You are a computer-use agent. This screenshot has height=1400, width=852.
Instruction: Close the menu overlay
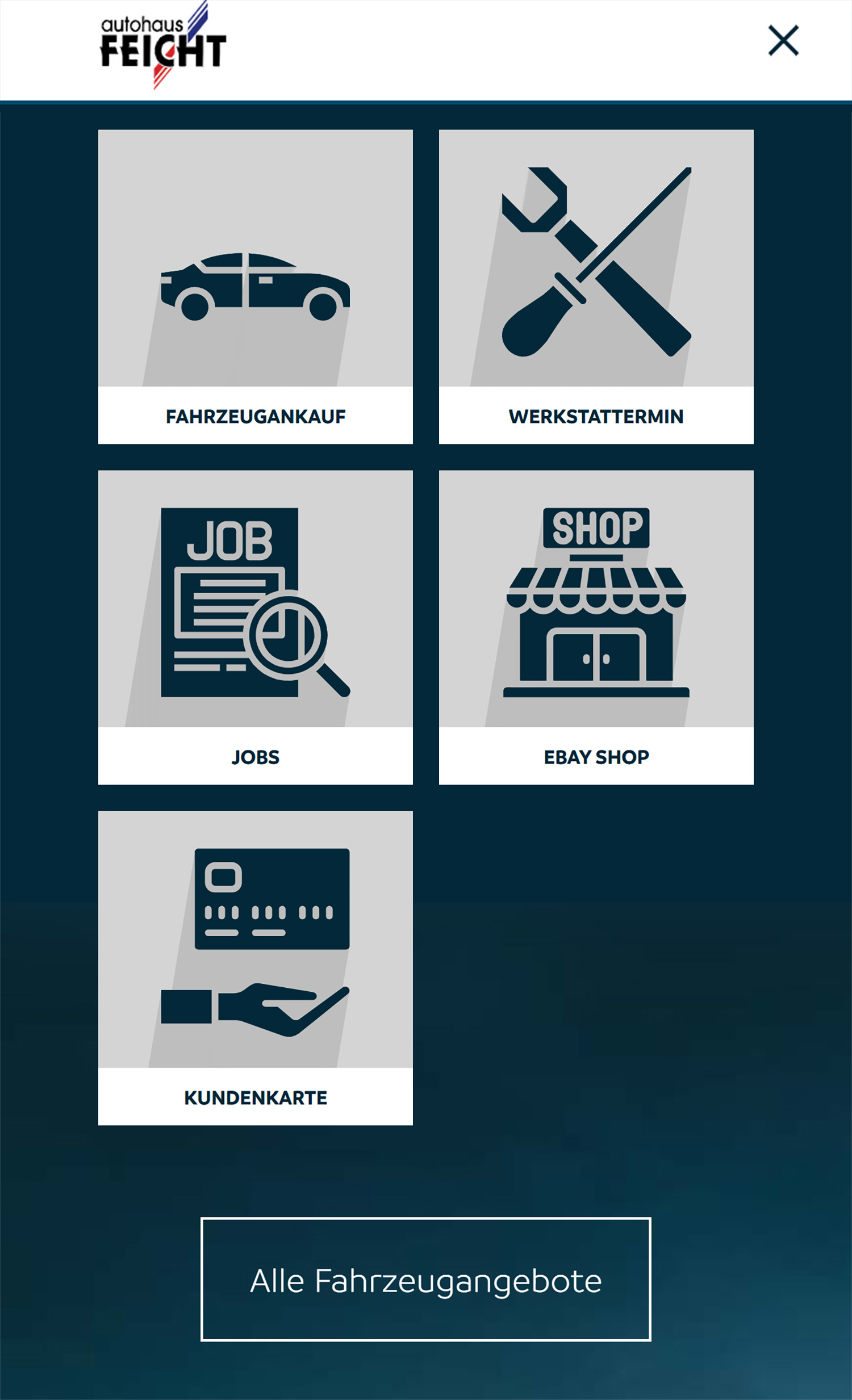coord(783,40)
